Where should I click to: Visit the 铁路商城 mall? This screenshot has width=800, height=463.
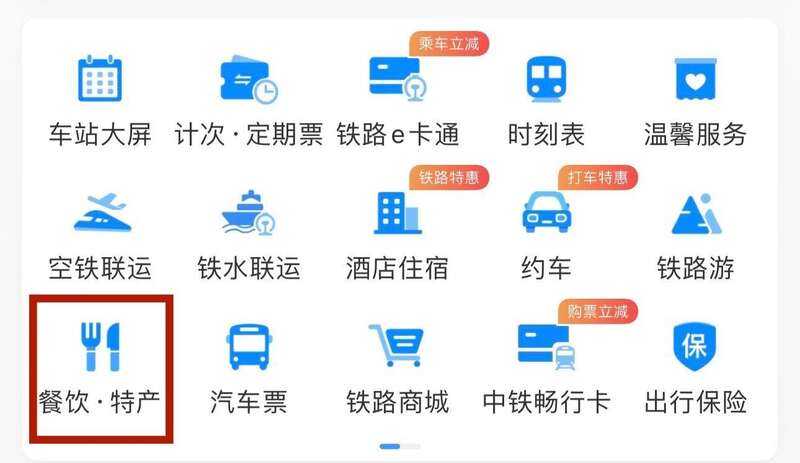click(397, 368)
